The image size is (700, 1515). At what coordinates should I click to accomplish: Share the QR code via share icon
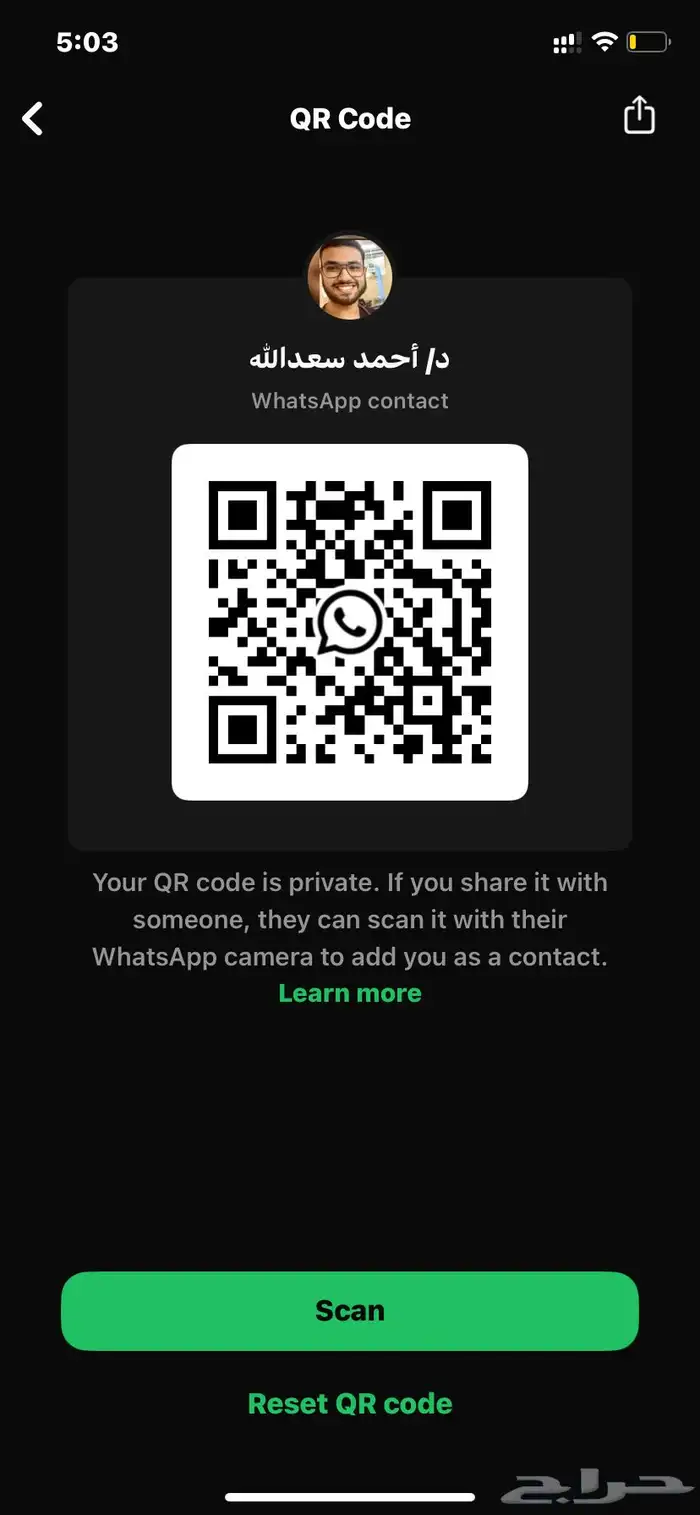coord(639,116)
